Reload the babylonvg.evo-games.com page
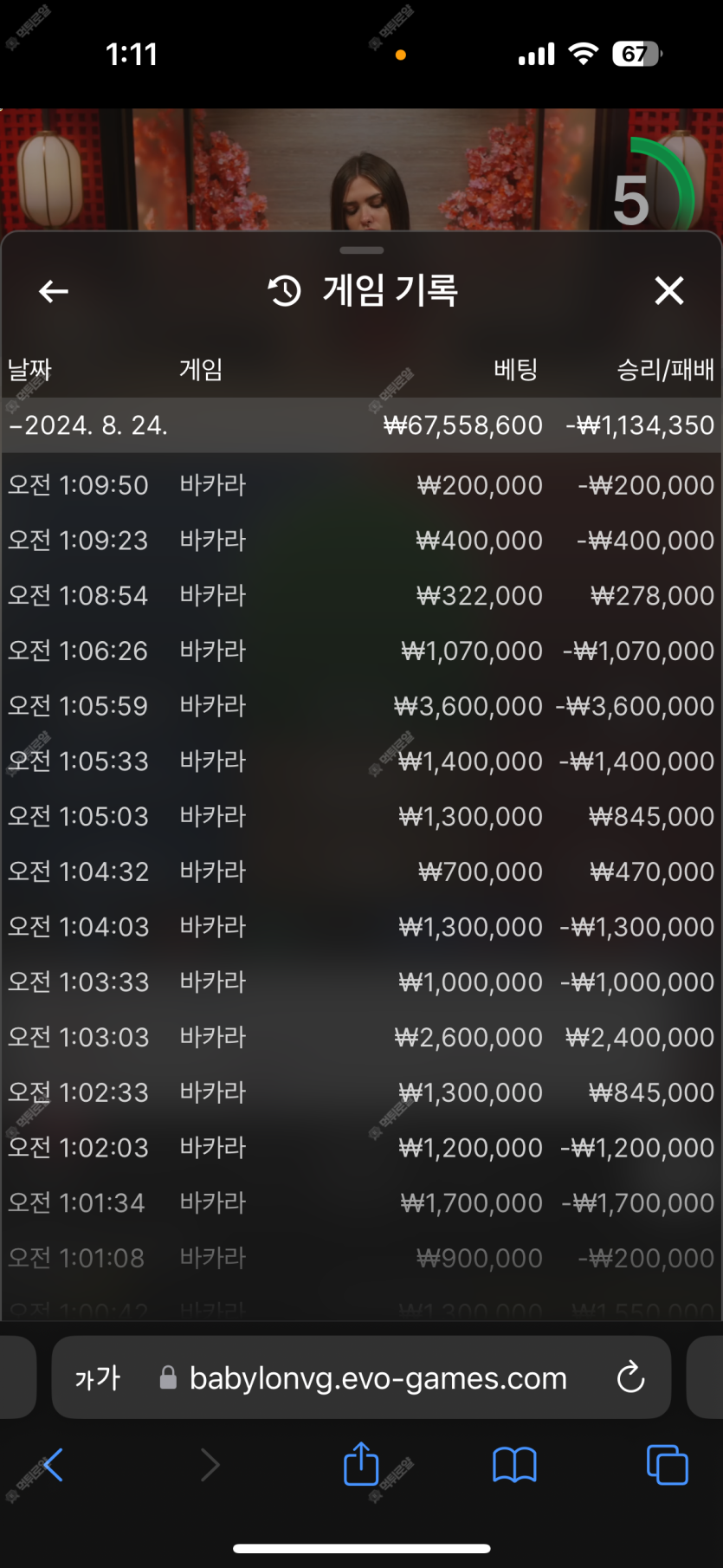Viewport: 723px width, 1568px height. coord(630,1377)
